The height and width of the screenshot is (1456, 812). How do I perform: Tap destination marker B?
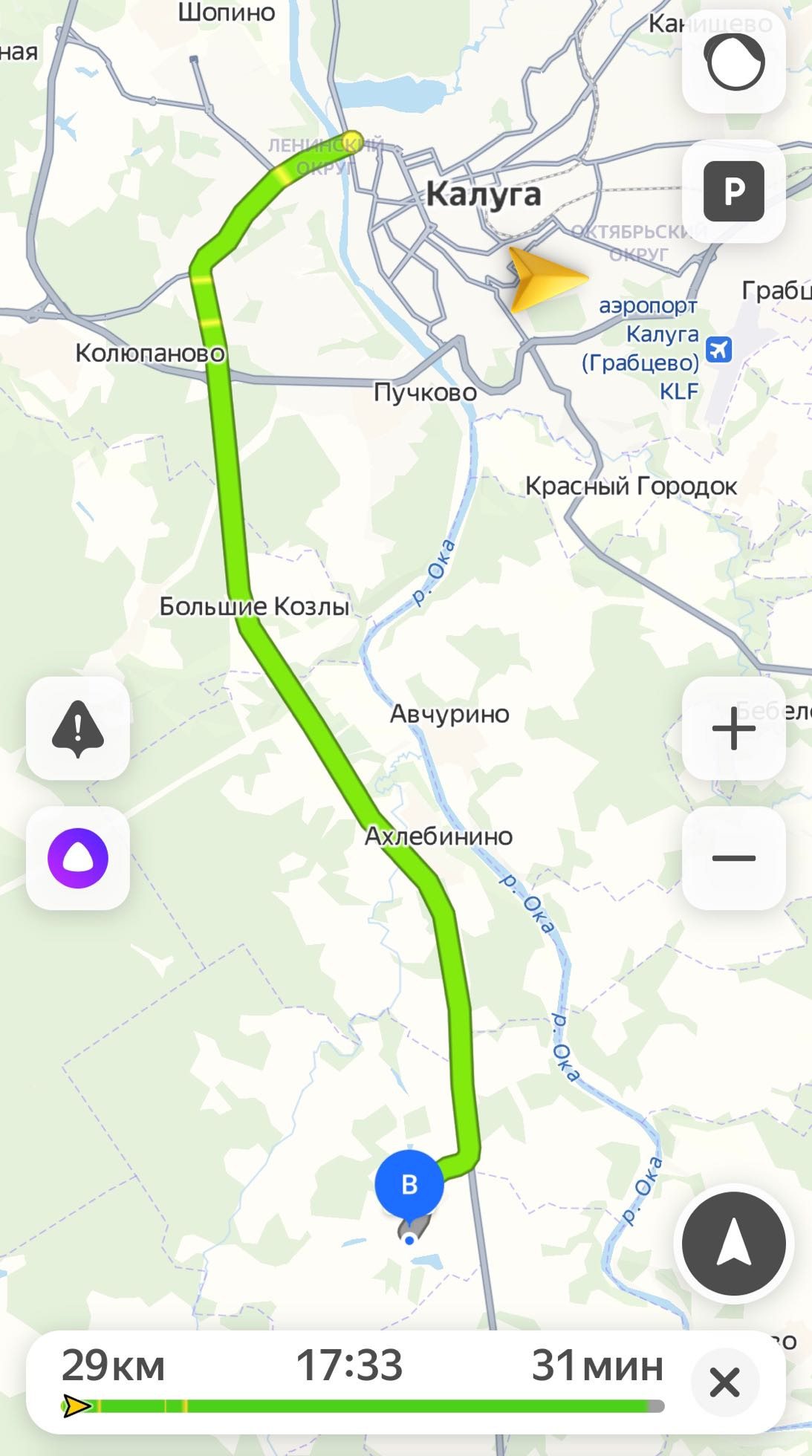point(409,1184)
